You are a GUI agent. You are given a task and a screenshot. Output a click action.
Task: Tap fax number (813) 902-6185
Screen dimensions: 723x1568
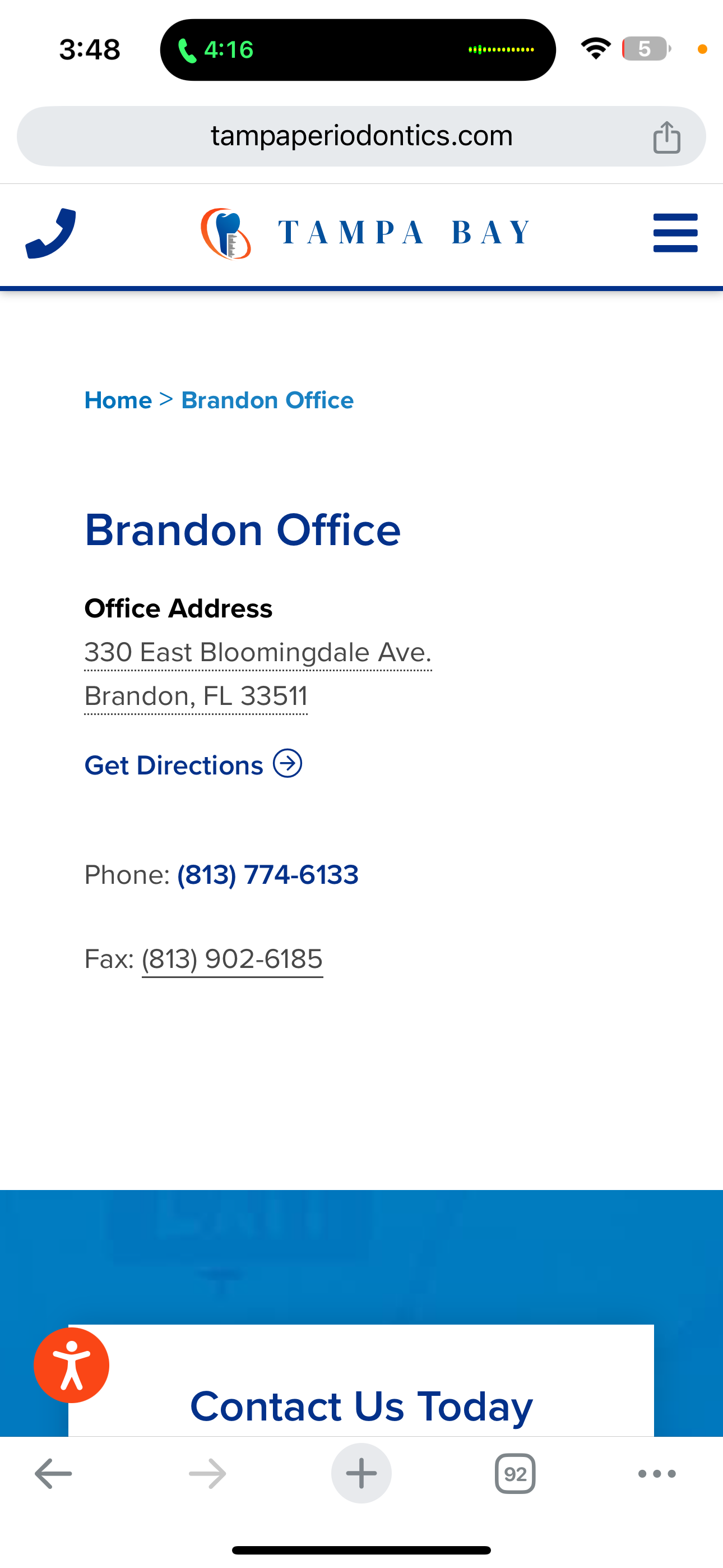(x=233, y=960)
